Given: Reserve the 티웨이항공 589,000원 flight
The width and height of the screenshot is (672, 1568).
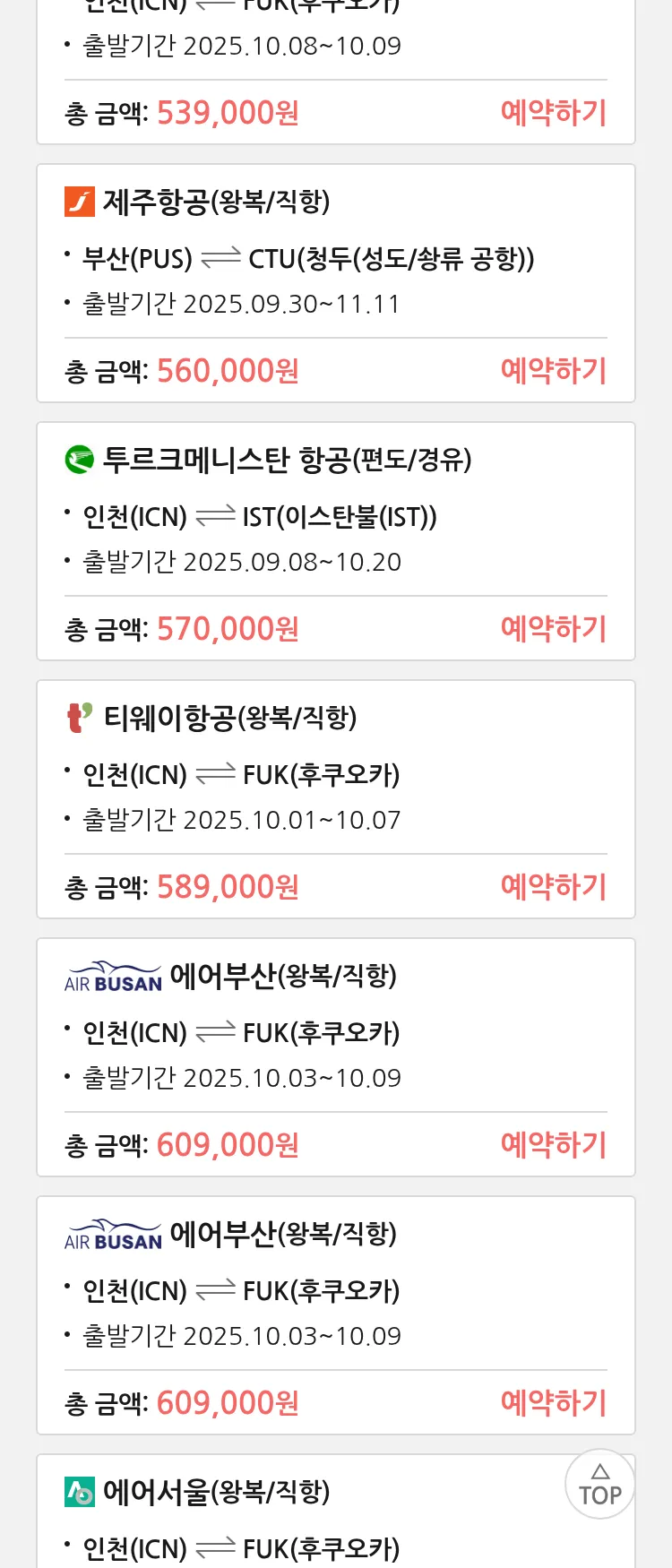Looking at the screenshot, I should click(553, 887).
